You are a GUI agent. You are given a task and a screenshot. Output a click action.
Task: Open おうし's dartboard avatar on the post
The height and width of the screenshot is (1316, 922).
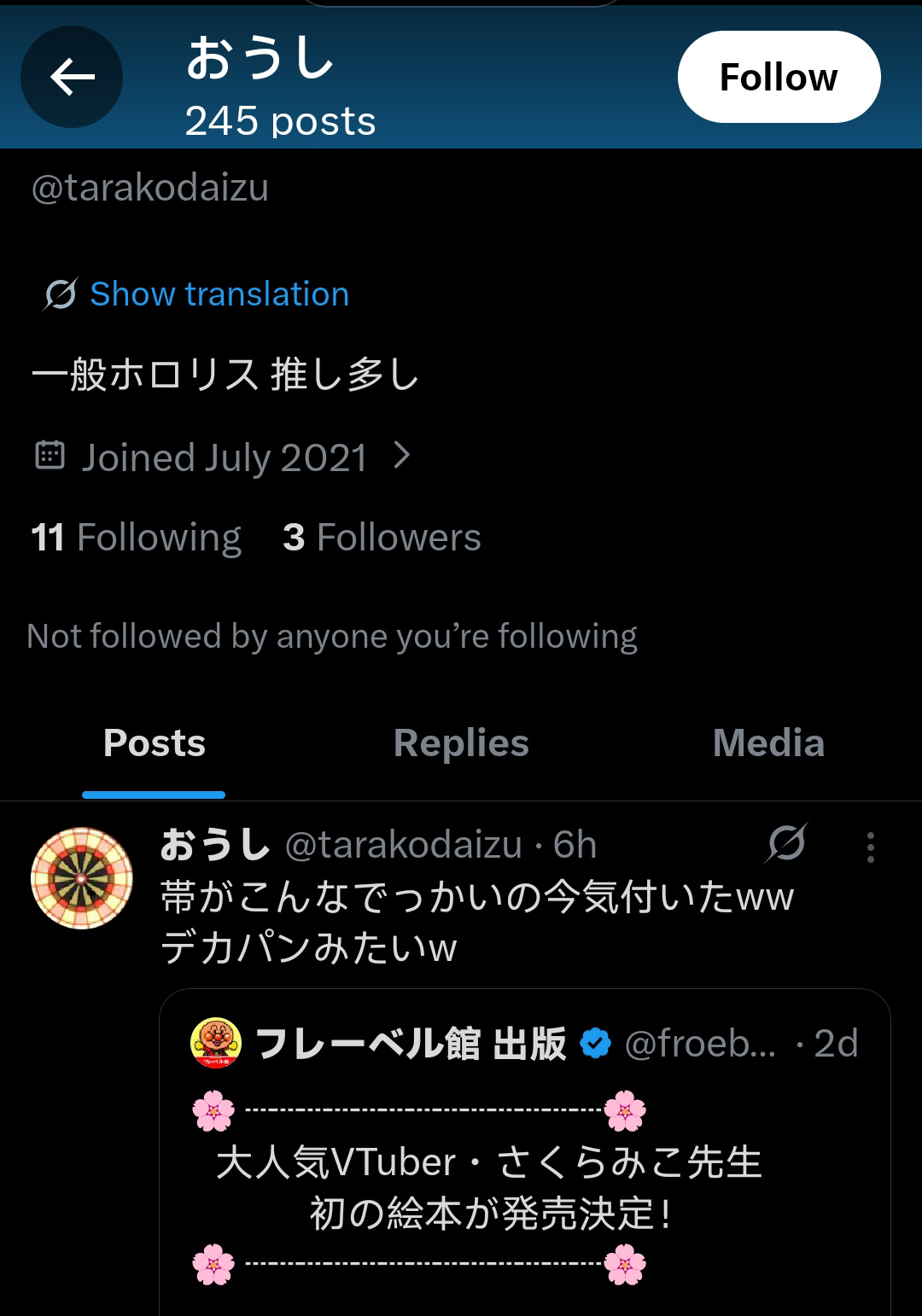click(82, 878)
